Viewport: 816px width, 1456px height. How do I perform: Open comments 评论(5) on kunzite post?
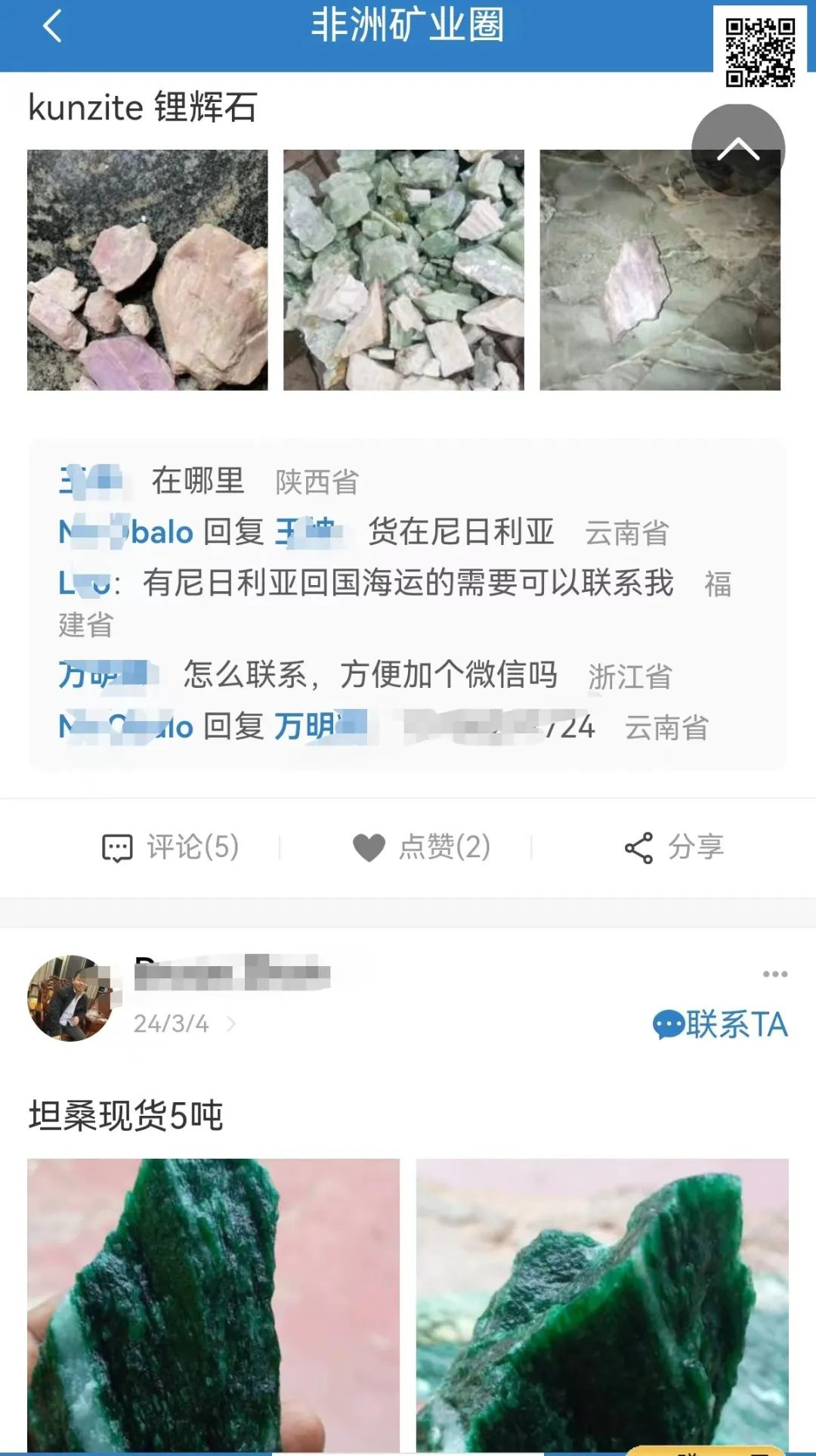tap(172, 847)
